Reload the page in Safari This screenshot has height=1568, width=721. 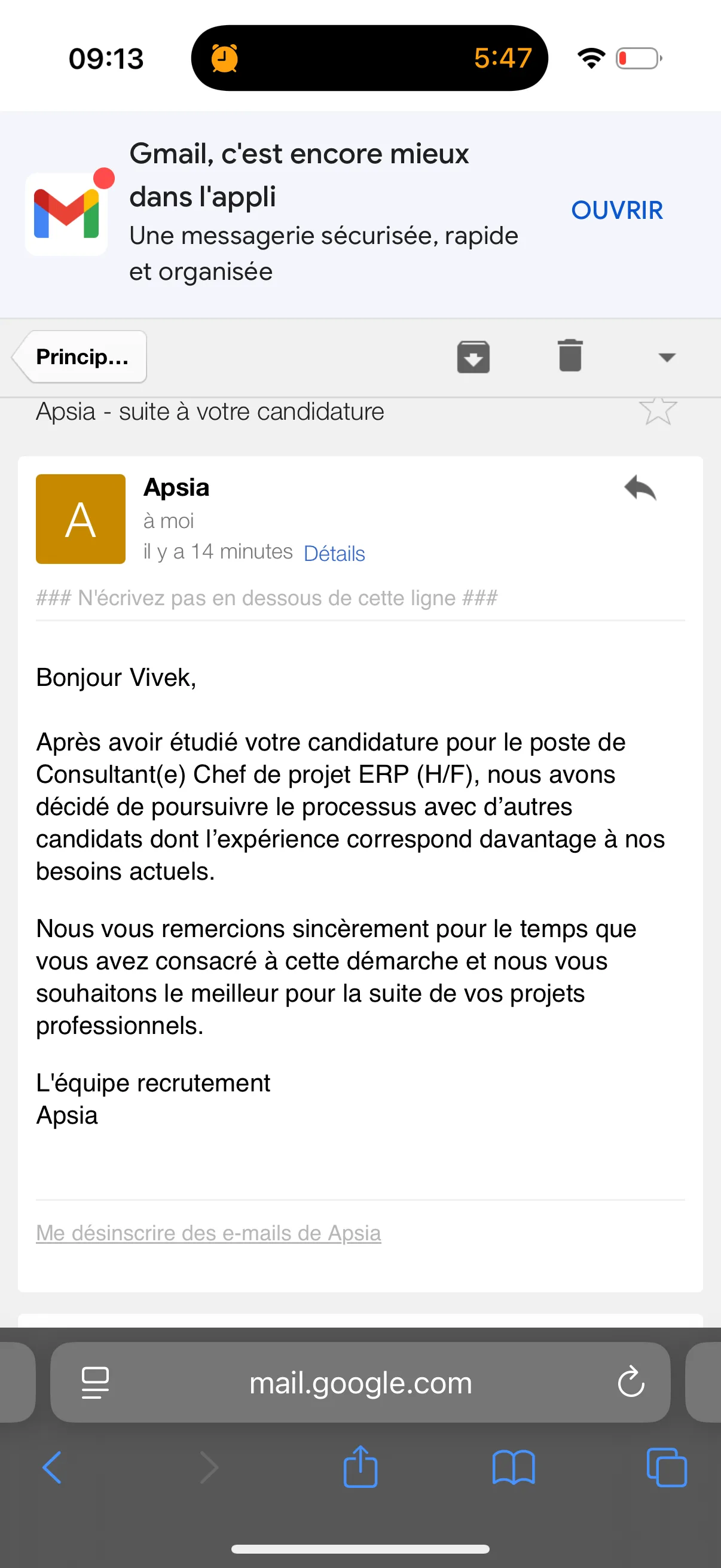[631, 1382]
